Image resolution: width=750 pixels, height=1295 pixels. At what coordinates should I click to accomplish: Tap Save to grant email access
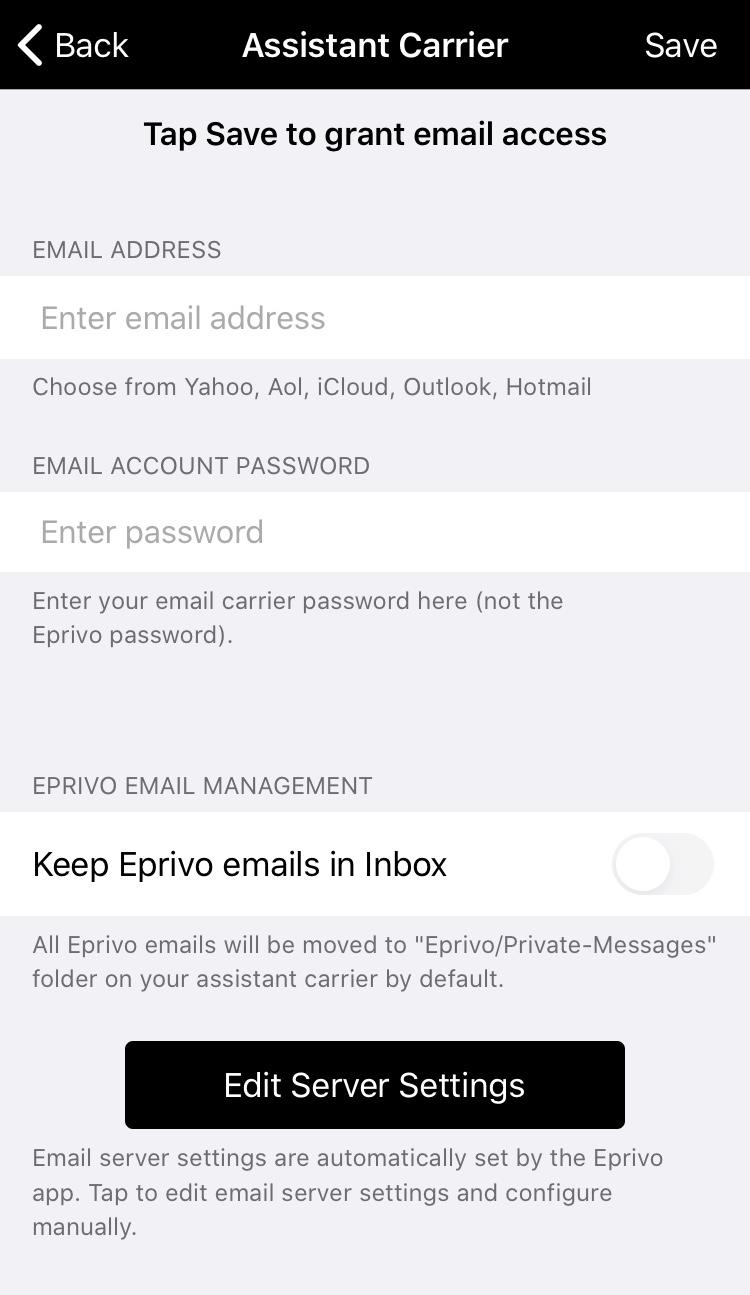[680, 45]
